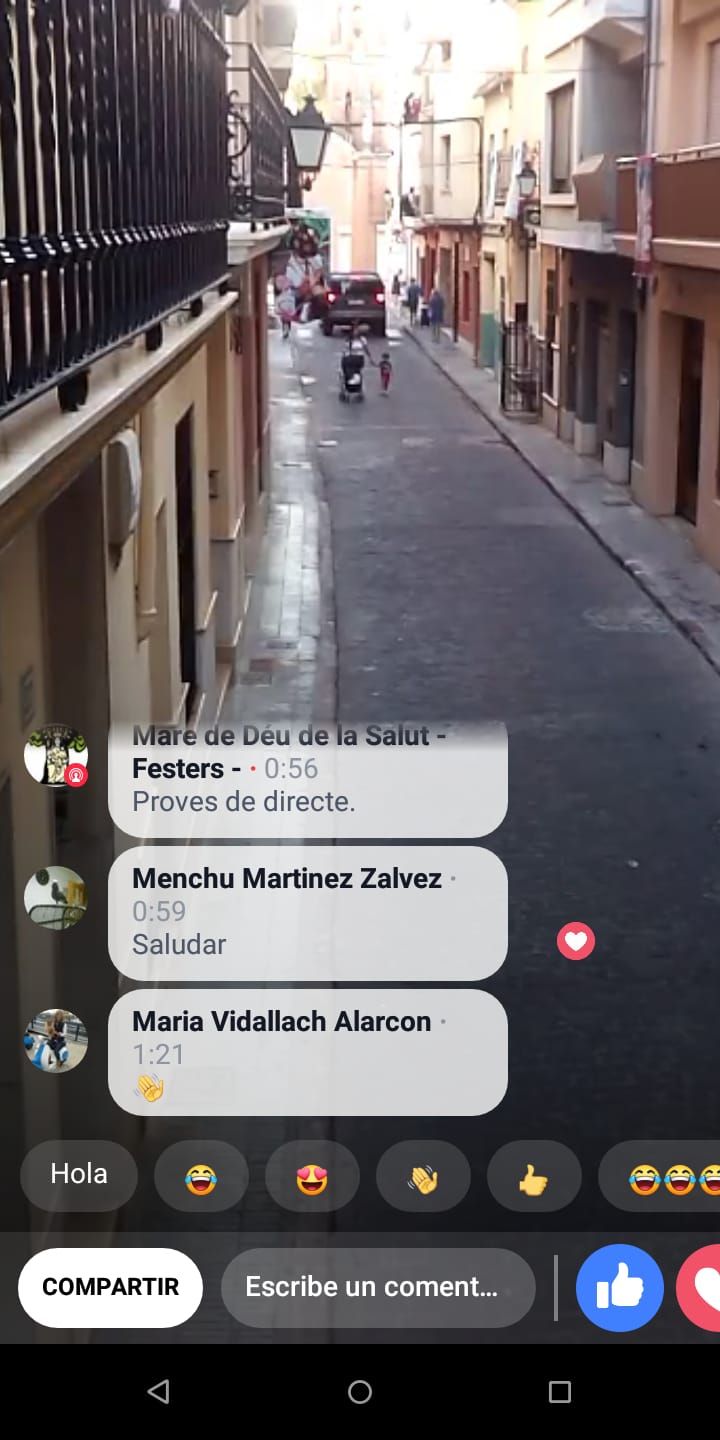Image resolution: width=720 pixels, height=1440 pixels.
Task: Send the single laughing emoji quick reply
Action: point(201,1176)
